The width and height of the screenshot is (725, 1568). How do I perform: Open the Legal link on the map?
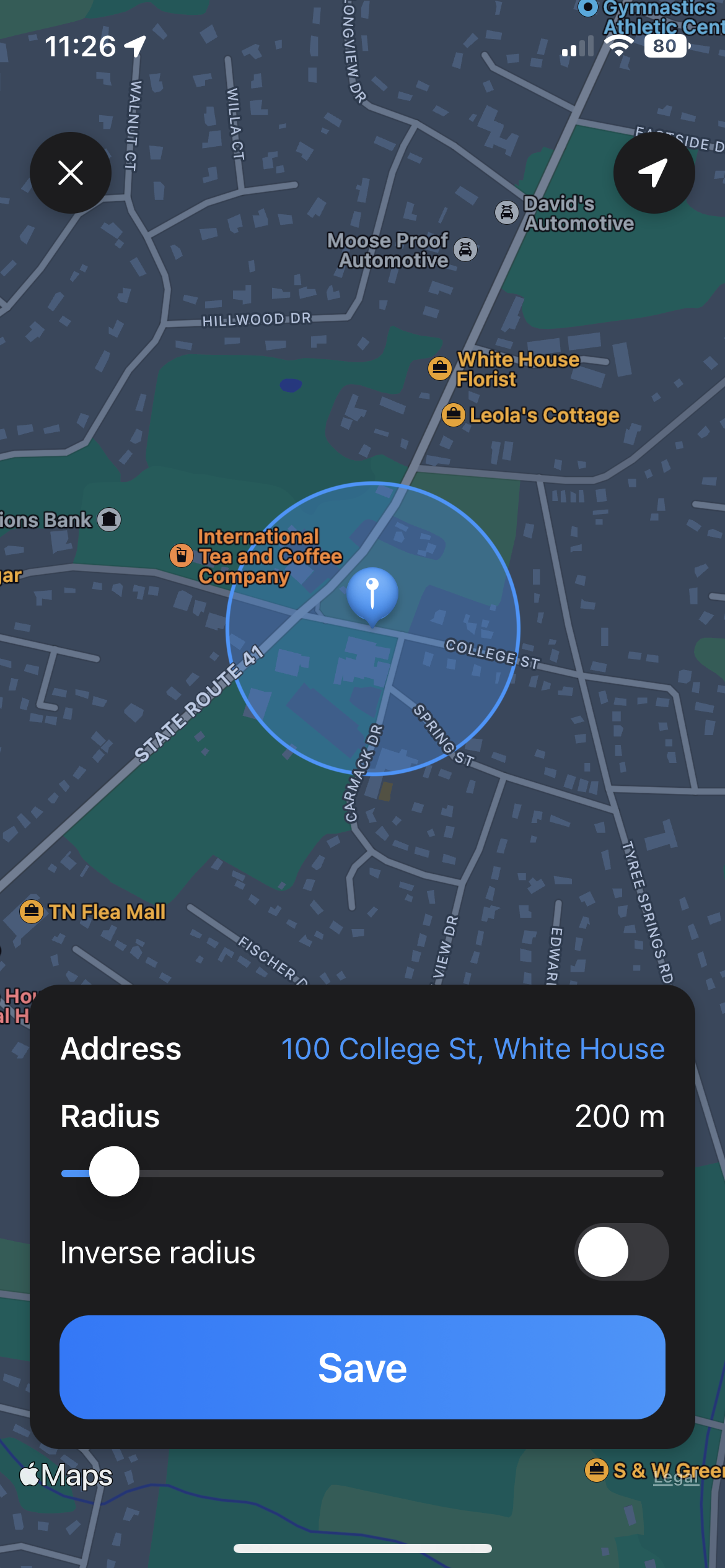(x=675, y=1478)
